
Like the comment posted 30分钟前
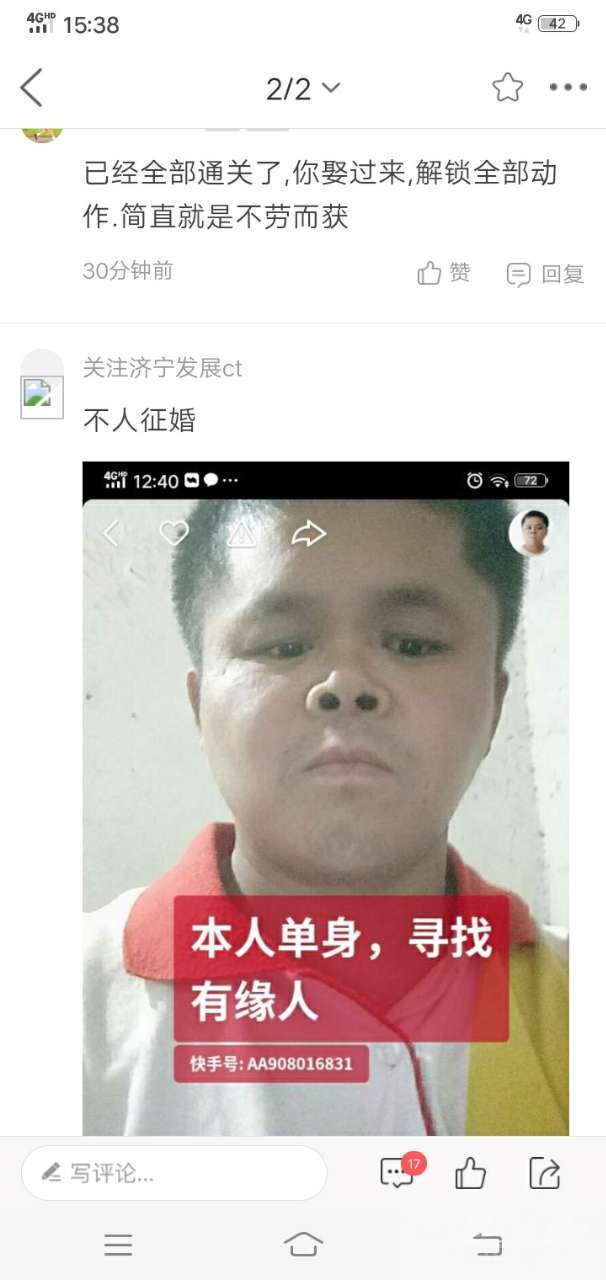pyautogui.click(x=444, y=273)
